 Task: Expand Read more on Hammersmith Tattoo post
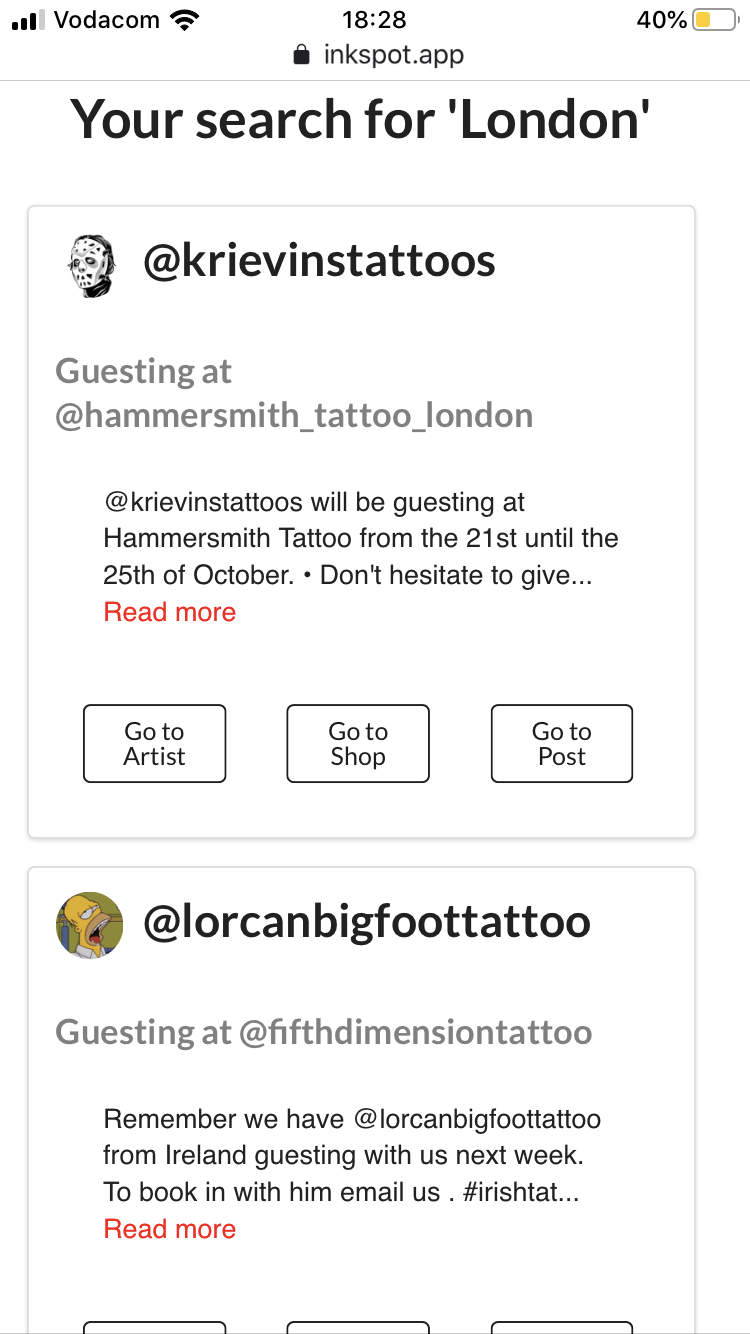pos(170,612)
